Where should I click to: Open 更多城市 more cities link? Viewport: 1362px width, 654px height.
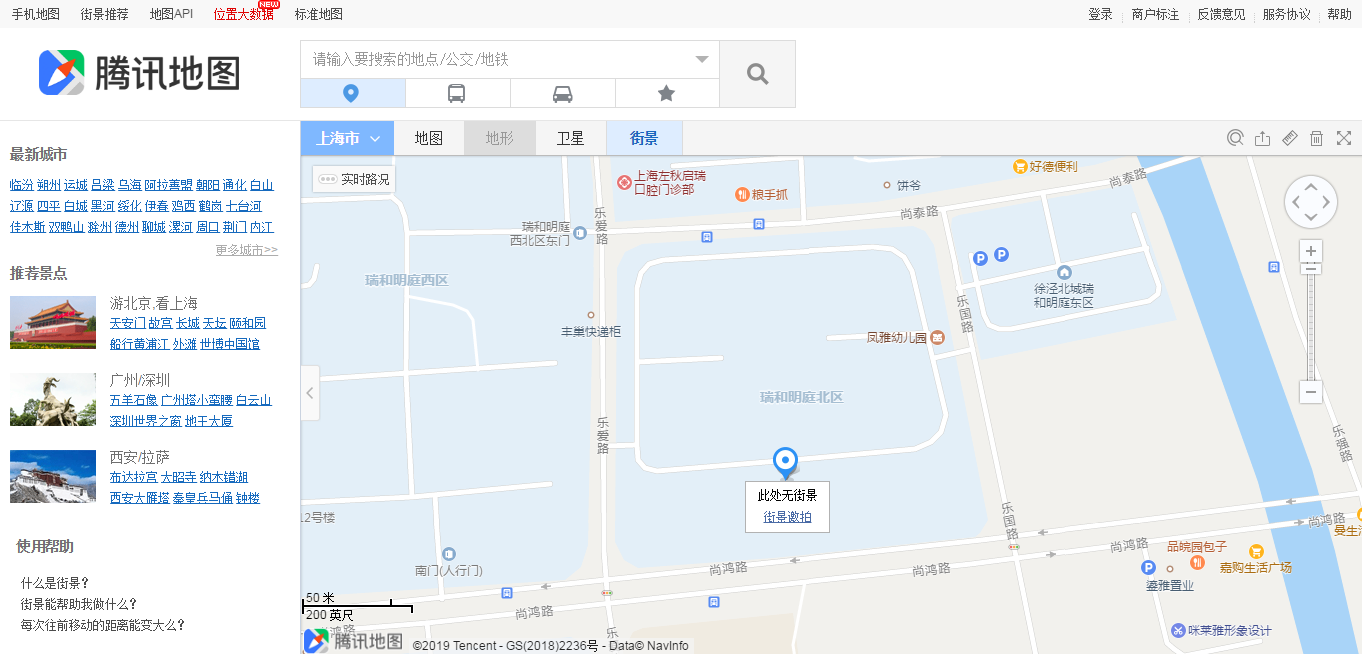tap(246, 250)
